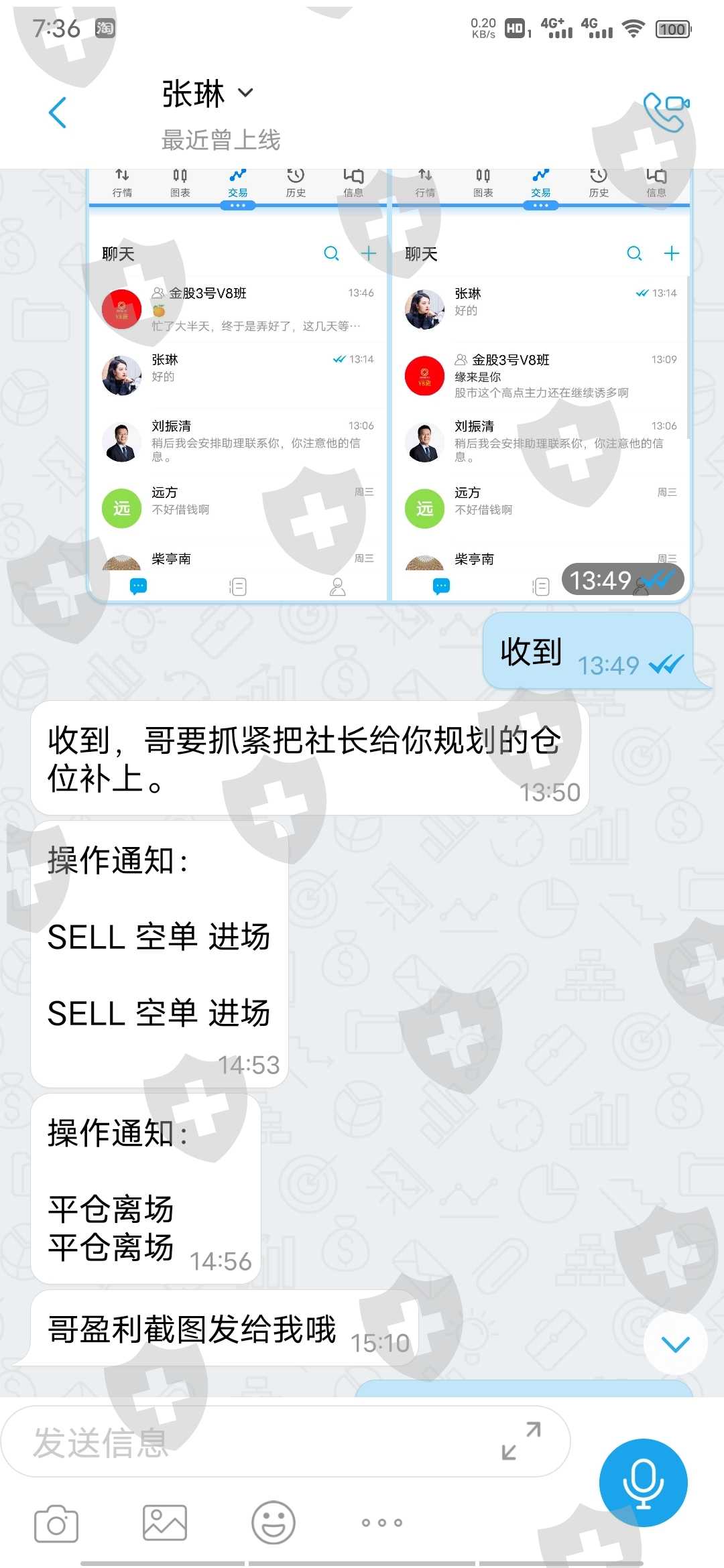Record a voice message with microphone button

644,1482
